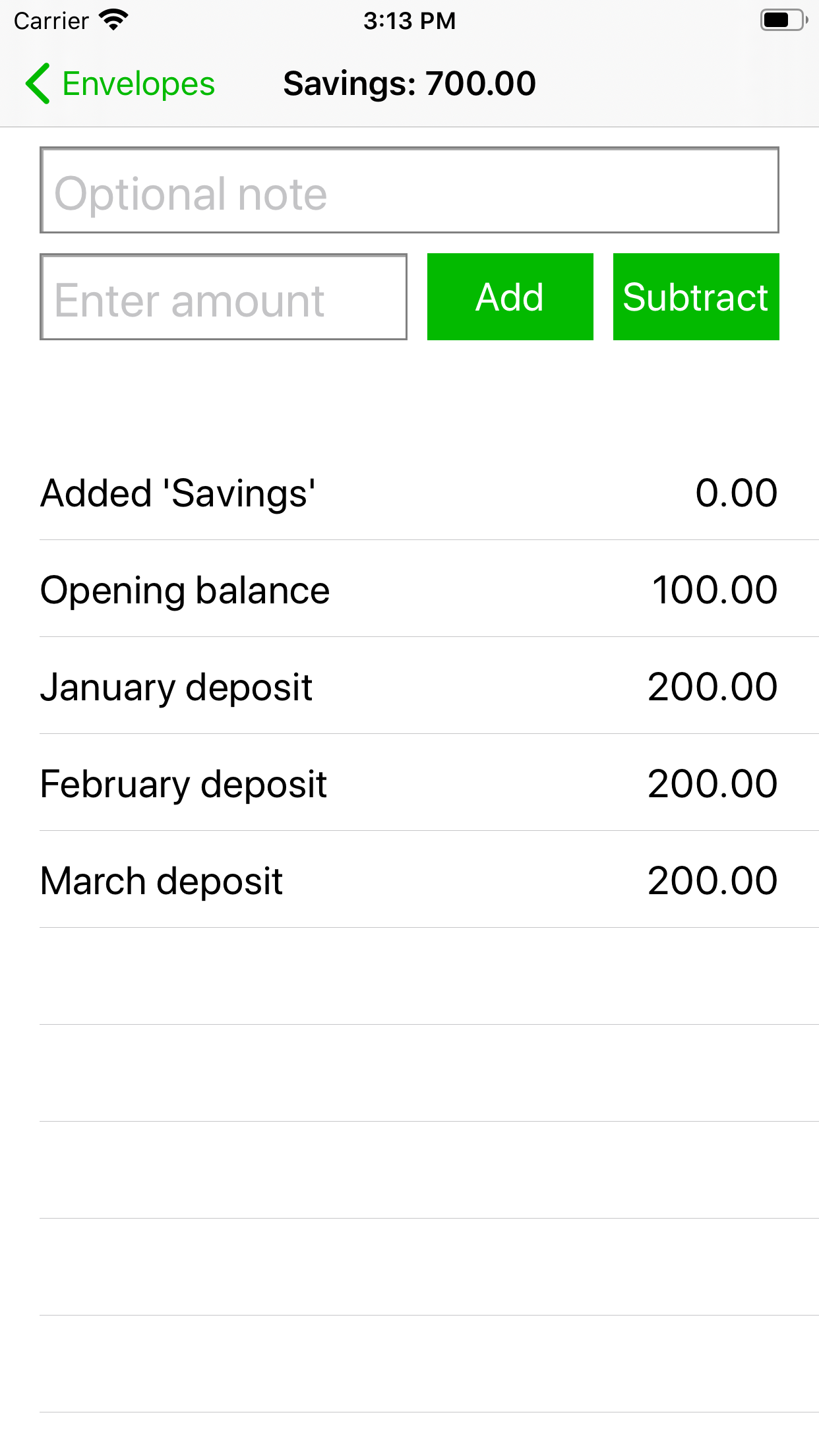Focus the Optional note field
819x1456 pixels.
click(409, 191)
